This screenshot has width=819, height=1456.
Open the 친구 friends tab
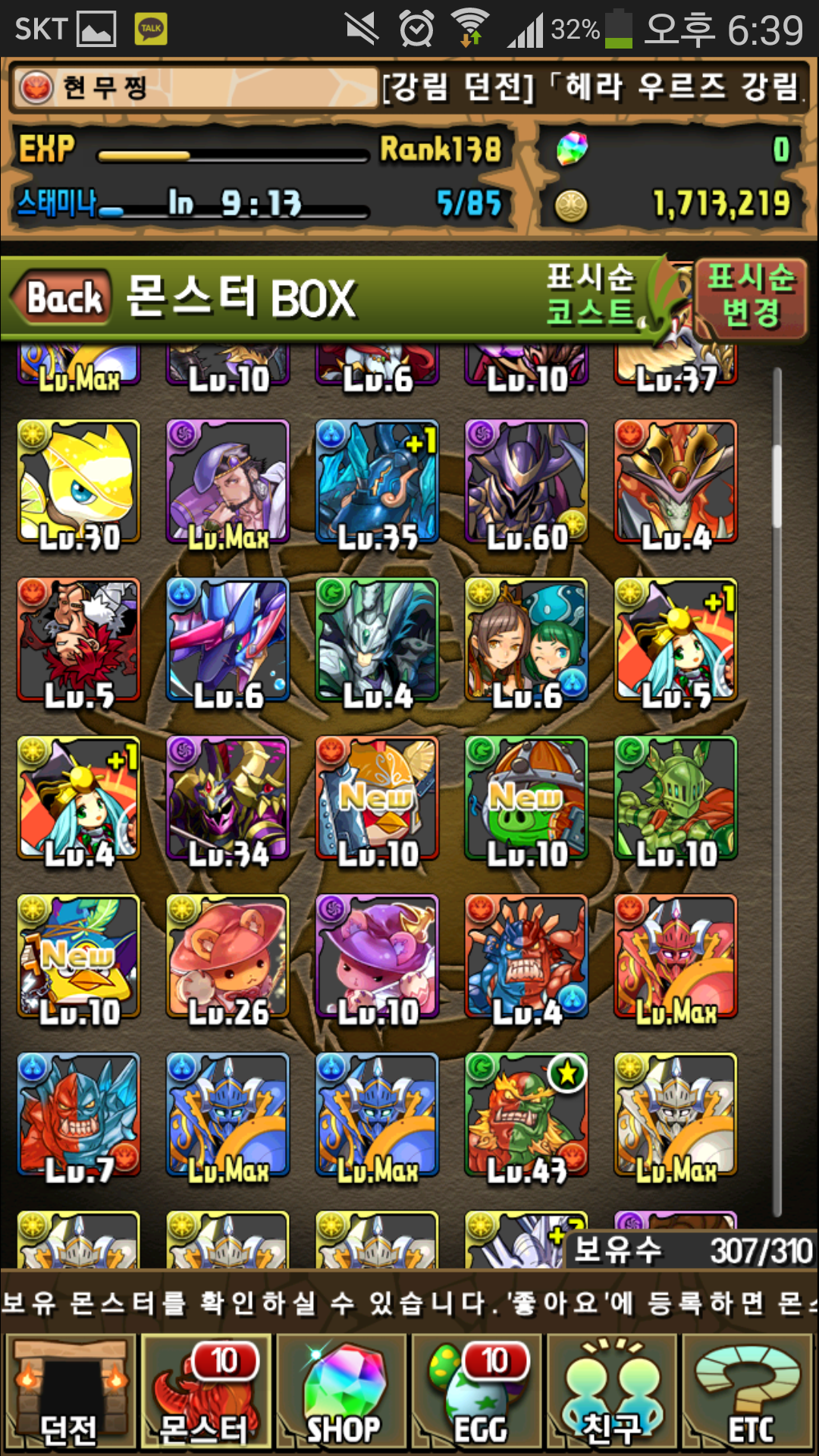coord(613,1392)
